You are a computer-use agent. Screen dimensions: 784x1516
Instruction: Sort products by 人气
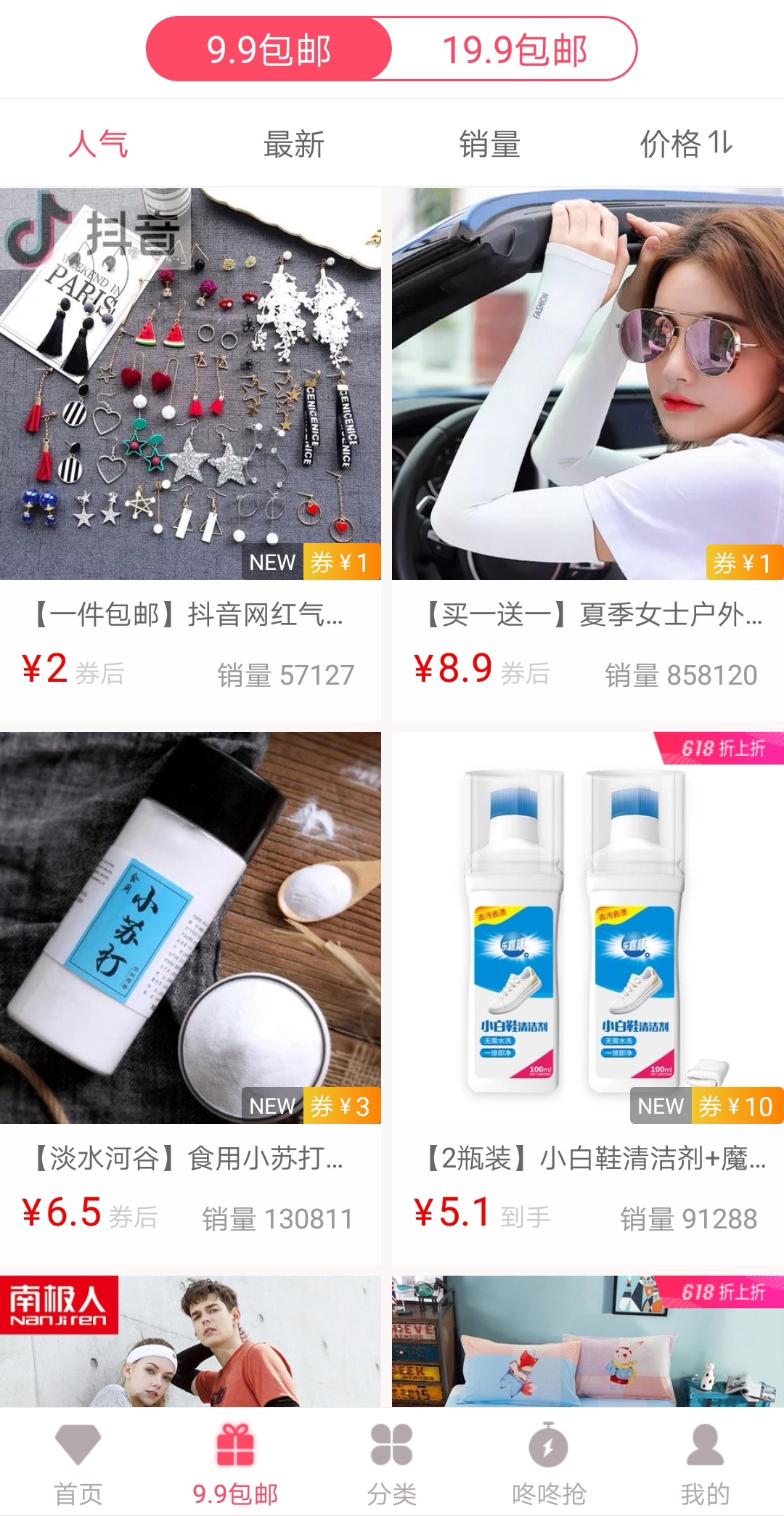pos(98,144)
